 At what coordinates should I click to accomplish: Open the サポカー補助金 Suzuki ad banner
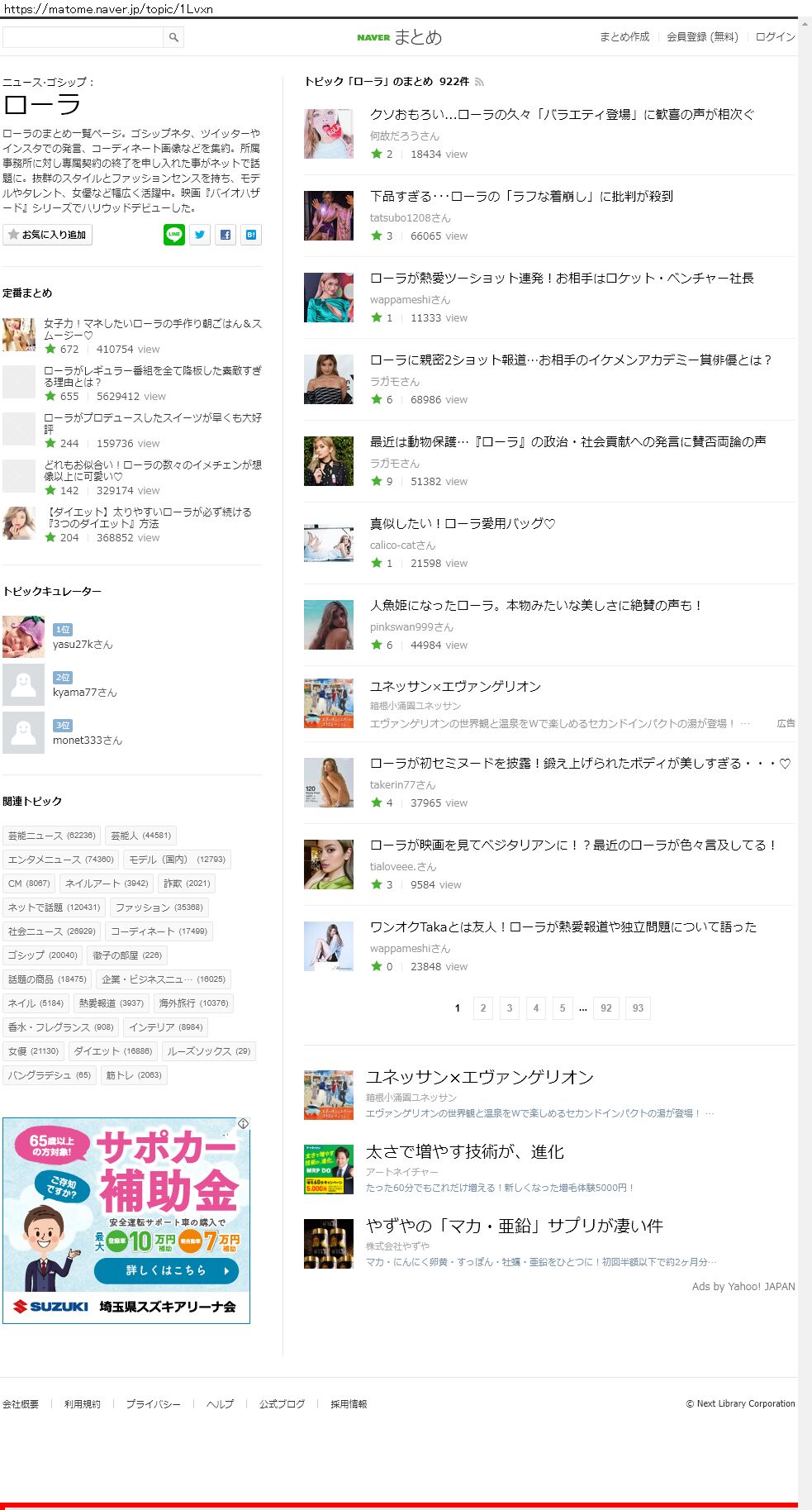126,1220
